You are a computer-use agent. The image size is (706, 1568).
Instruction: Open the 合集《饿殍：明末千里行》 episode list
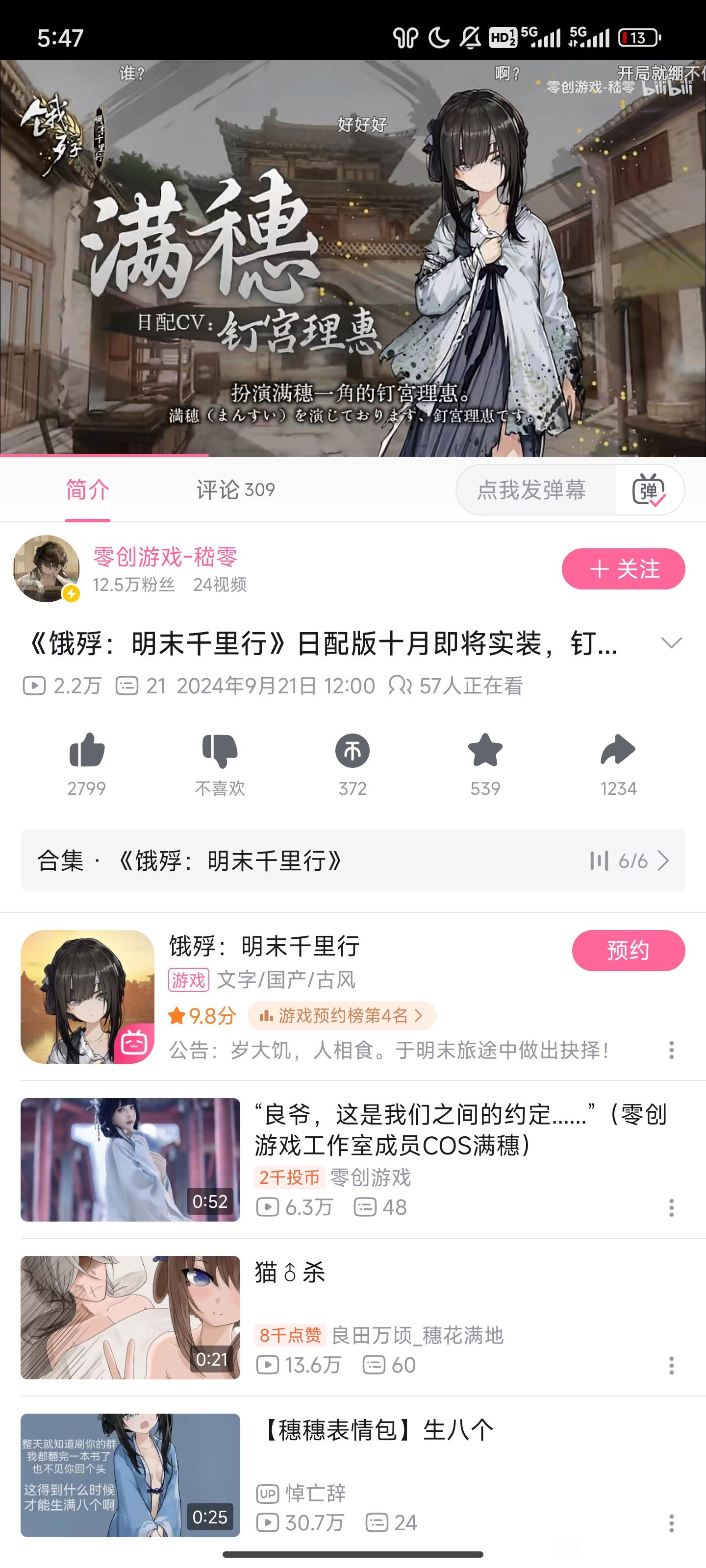tap(353, 861)
